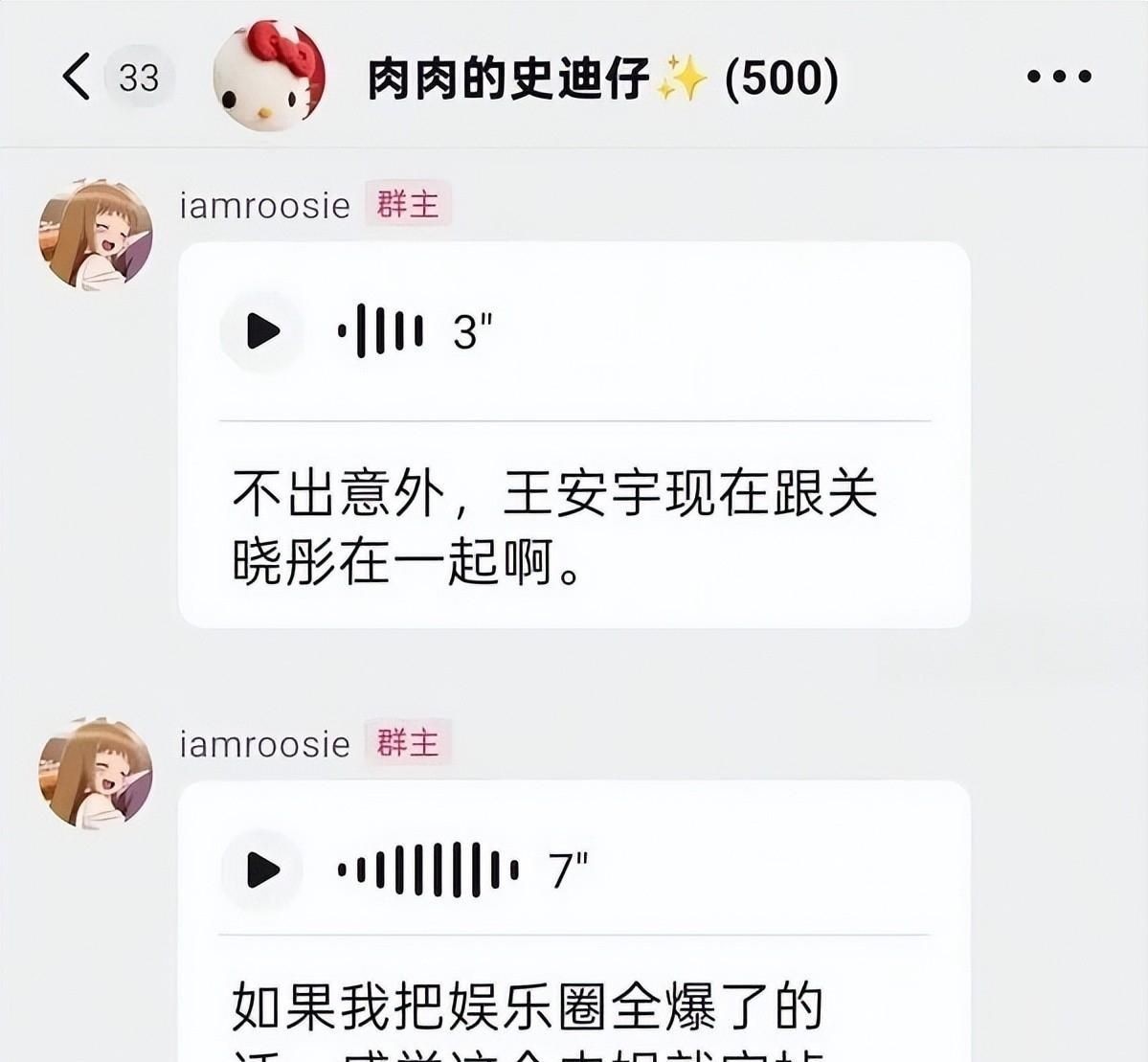Open the three-dot overflow menu
Viewport: 1148px width, 1062px height.
click(1059, 77)
